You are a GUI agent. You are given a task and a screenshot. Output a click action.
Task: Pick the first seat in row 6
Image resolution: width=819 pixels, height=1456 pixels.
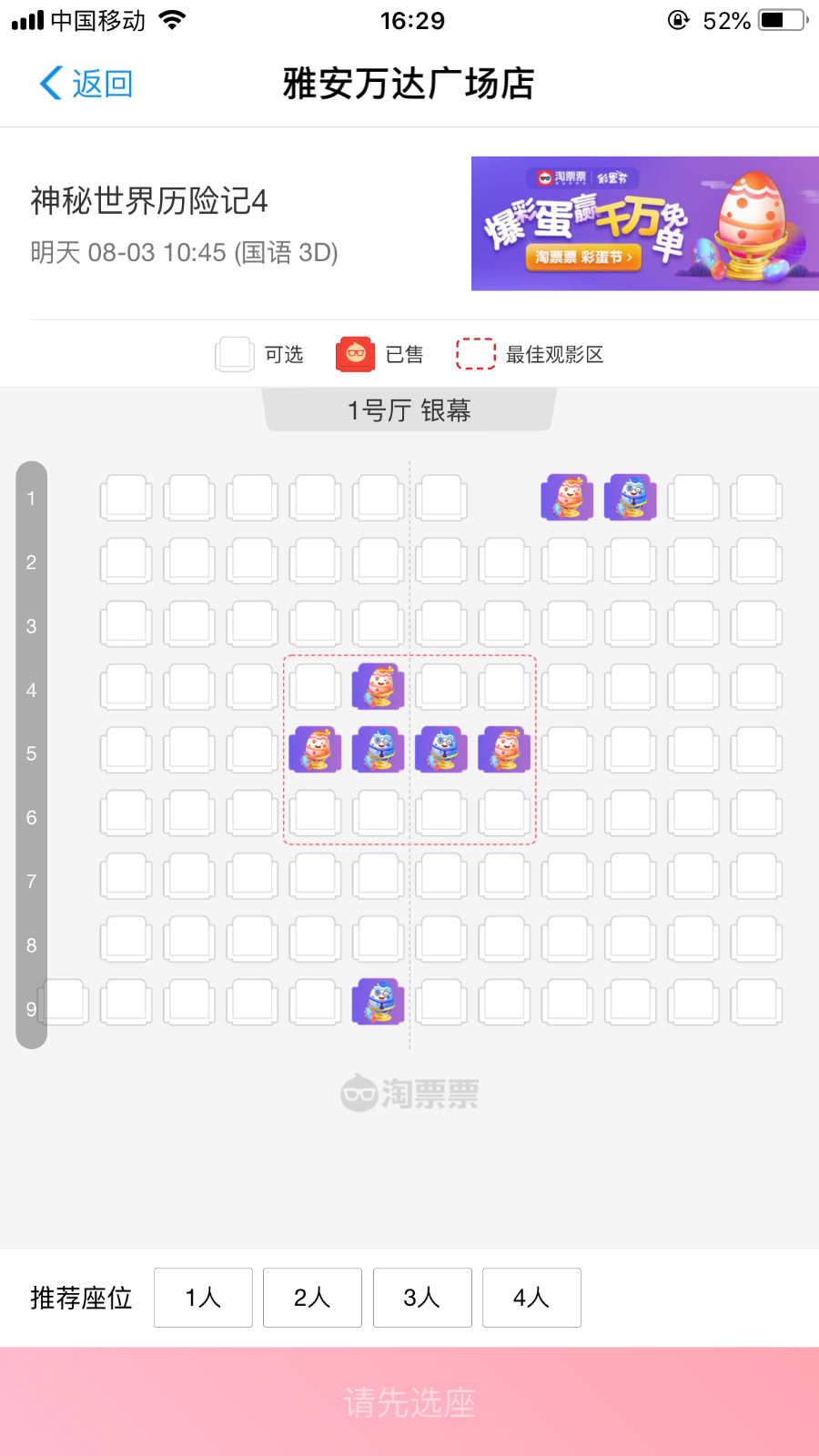(126, 812)
